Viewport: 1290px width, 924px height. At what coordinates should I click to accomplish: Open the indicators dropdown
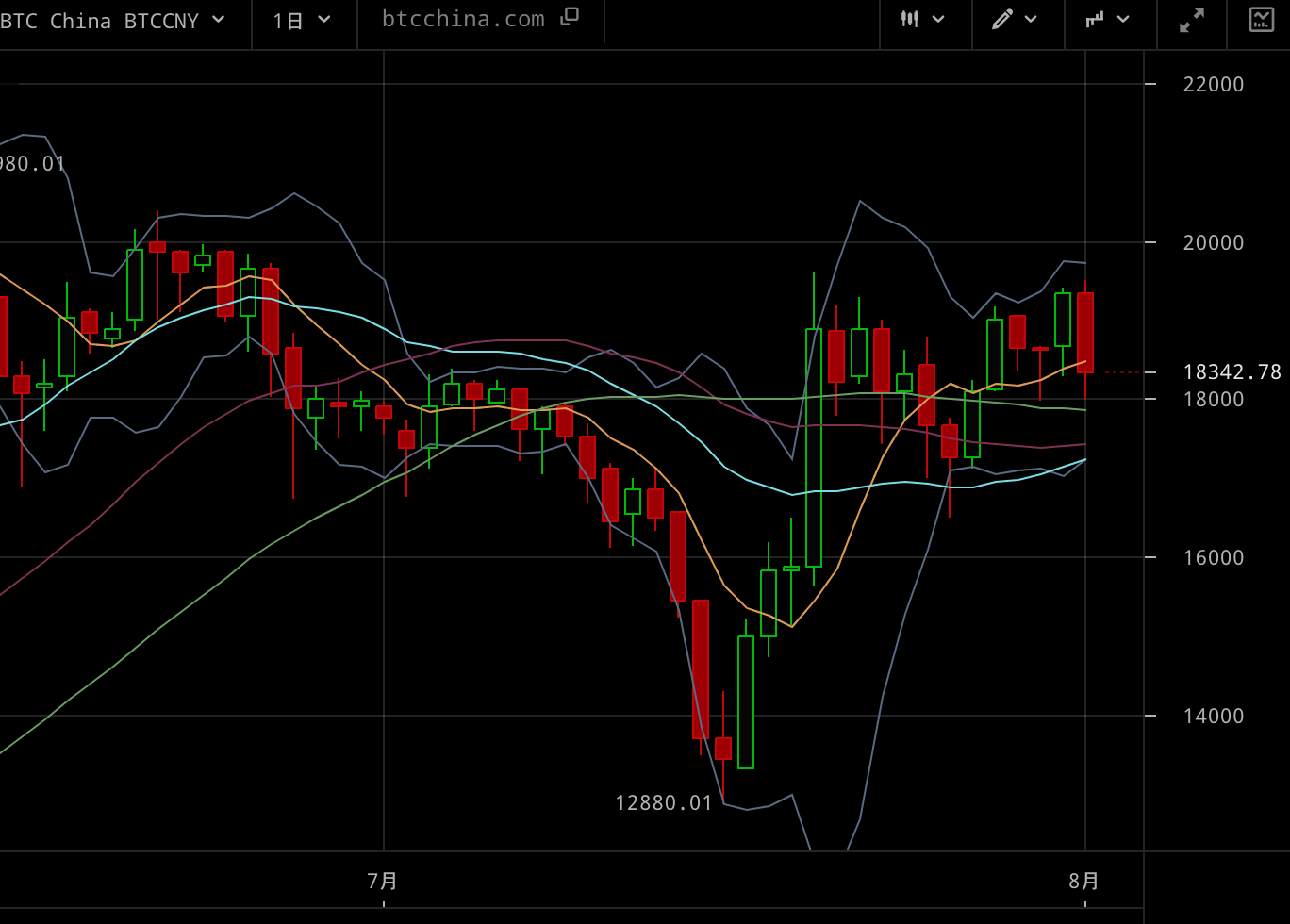pos(1107,20)
